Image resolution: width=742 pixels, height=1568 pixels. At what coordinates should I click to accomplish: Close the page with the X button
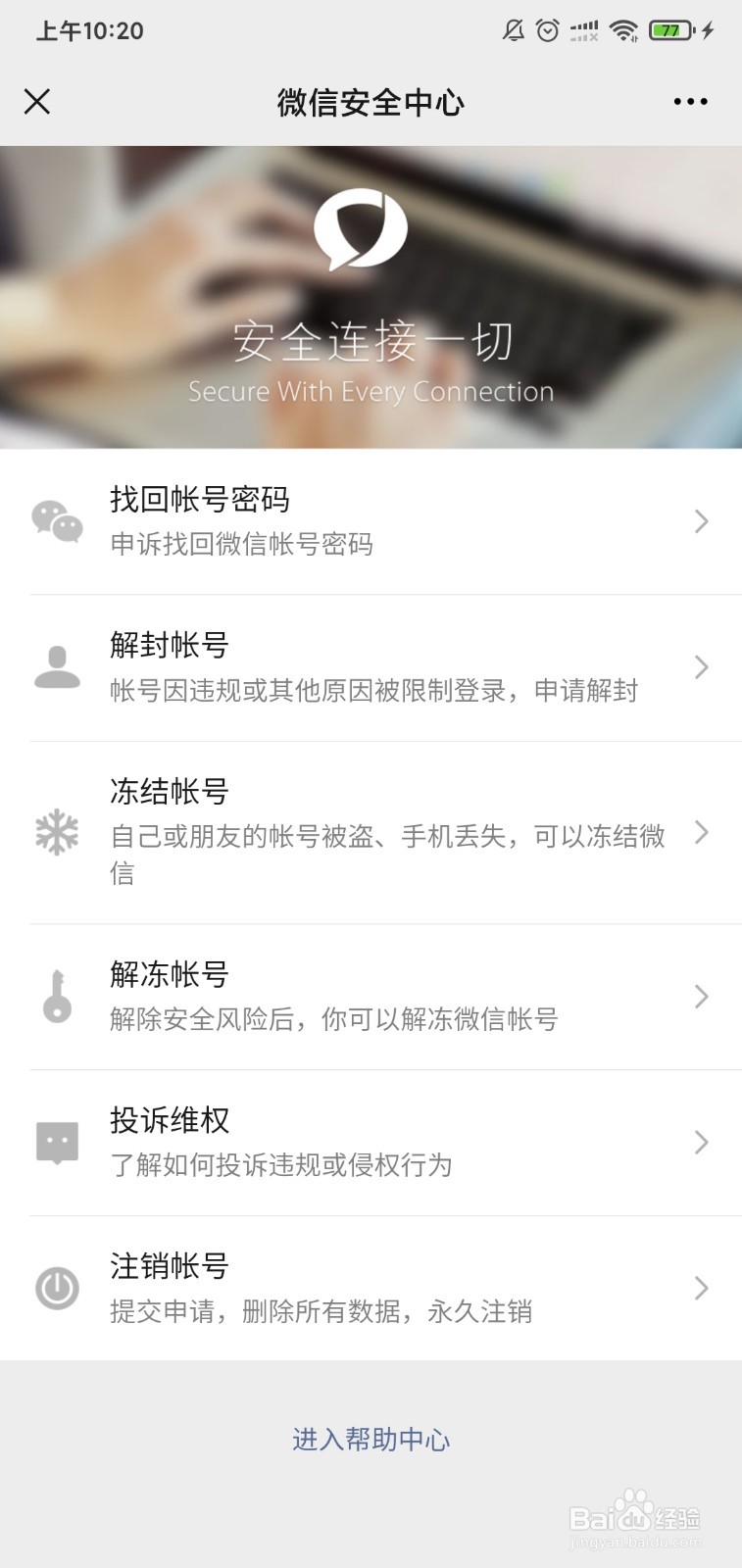pyautogui.click(x=37, y=101)
